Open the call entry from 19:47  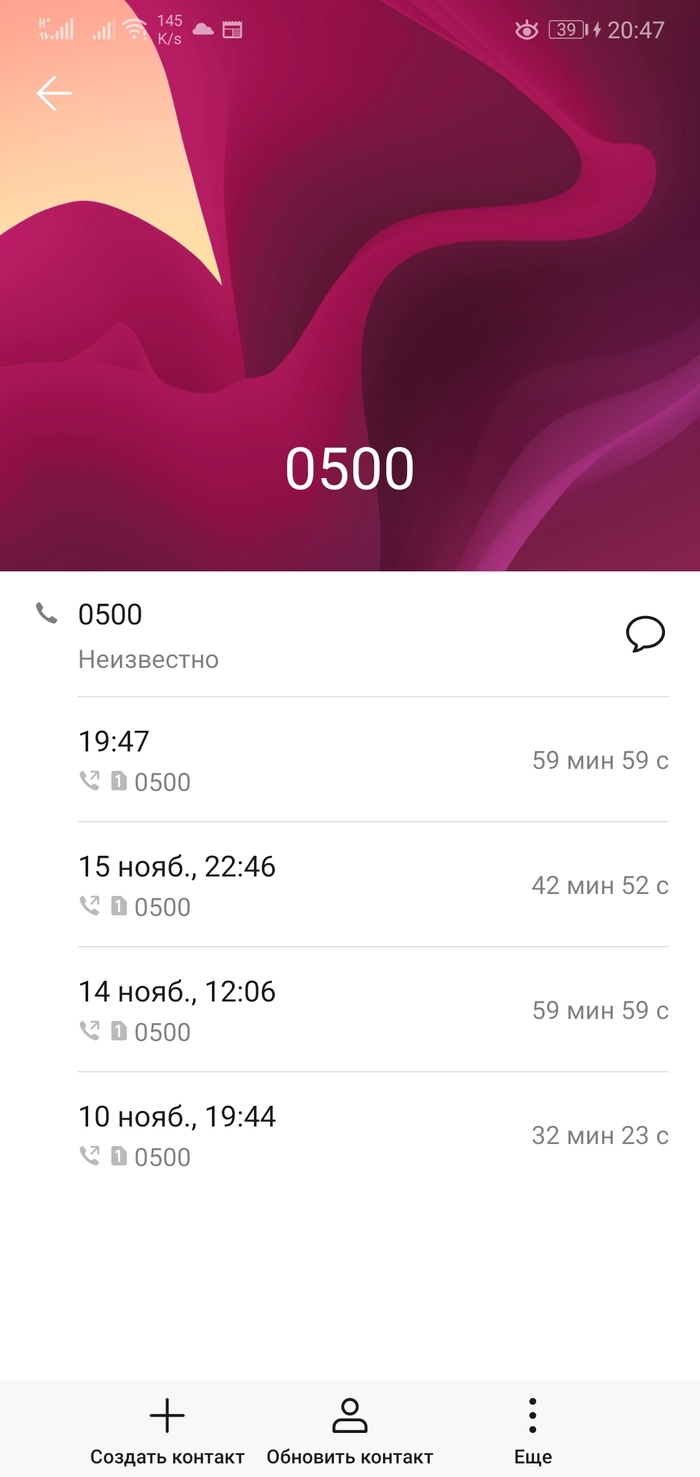tap(372, 760)
